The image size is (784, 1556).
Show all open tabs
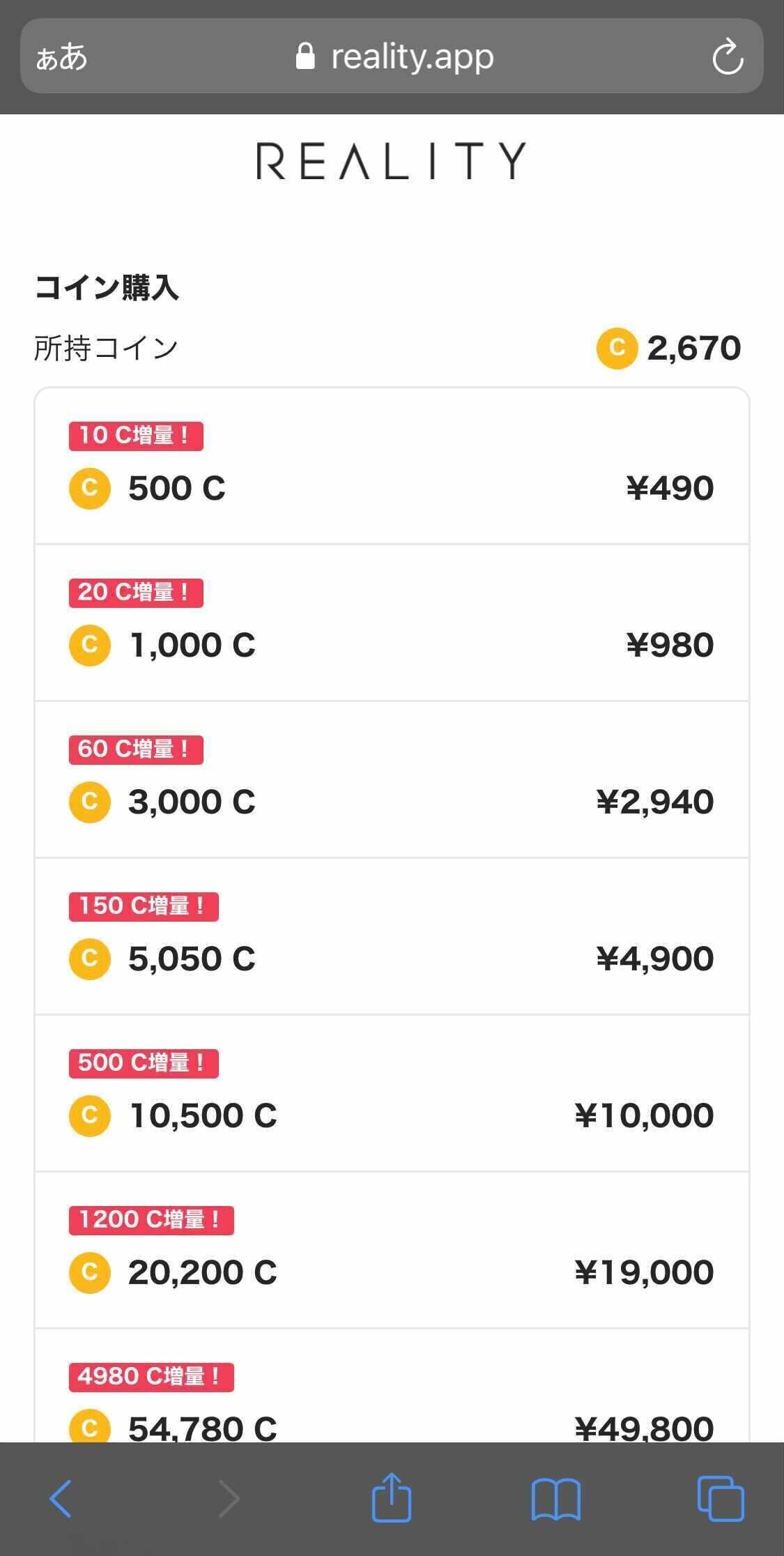pos(721,1498)
